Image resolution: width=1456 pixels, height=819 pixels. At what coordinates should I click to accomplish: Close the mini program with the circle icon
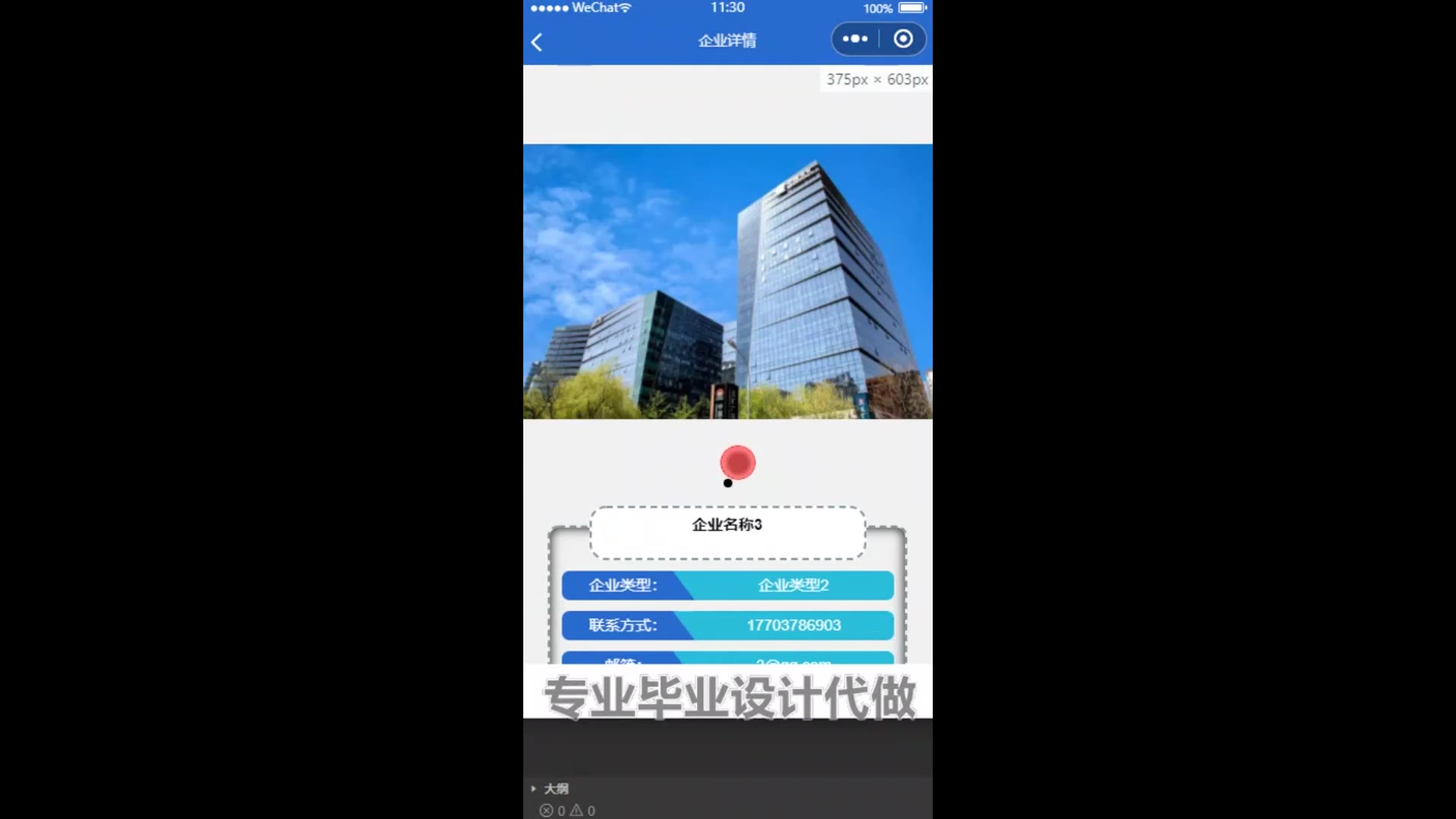[902, 39]
